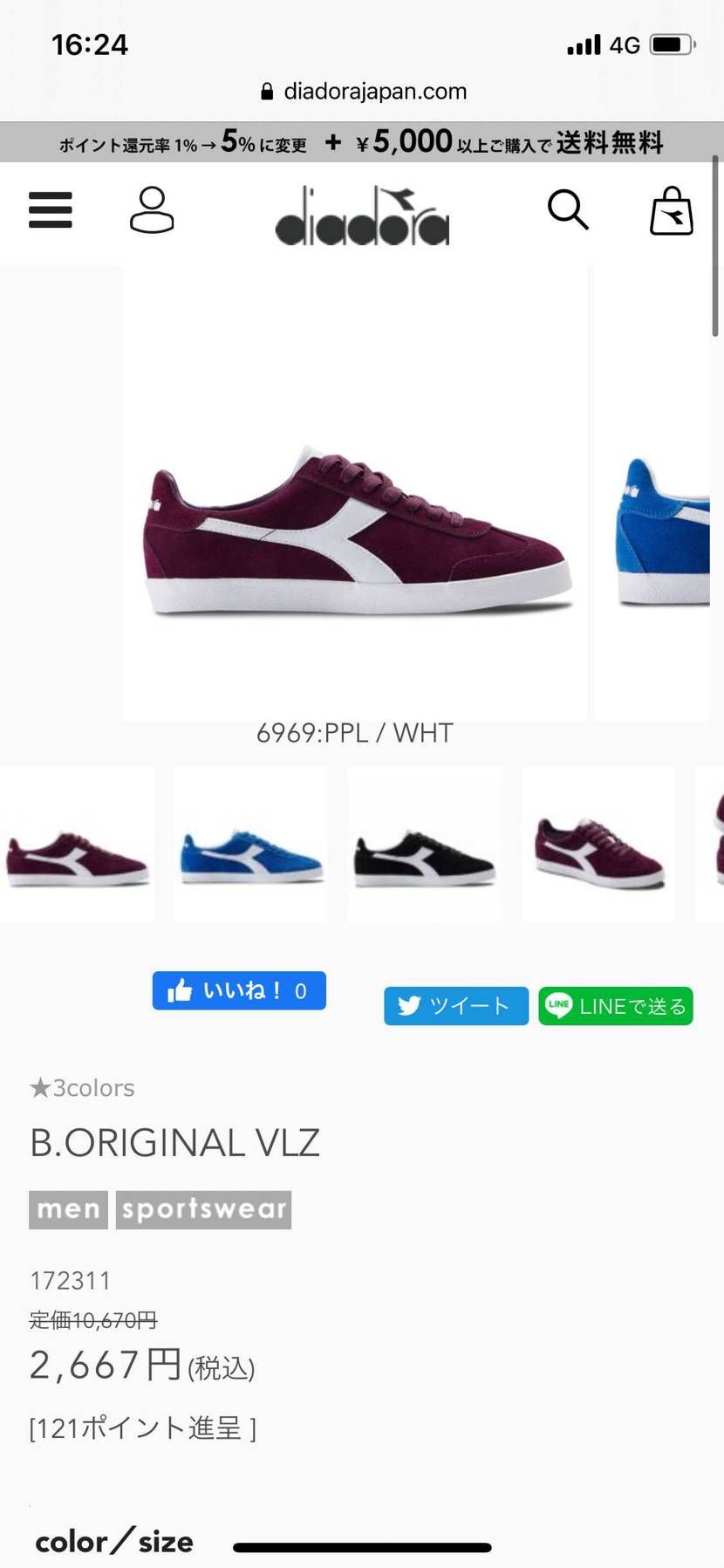Select the black sneaker thumbnail

(x=424, y=844)
